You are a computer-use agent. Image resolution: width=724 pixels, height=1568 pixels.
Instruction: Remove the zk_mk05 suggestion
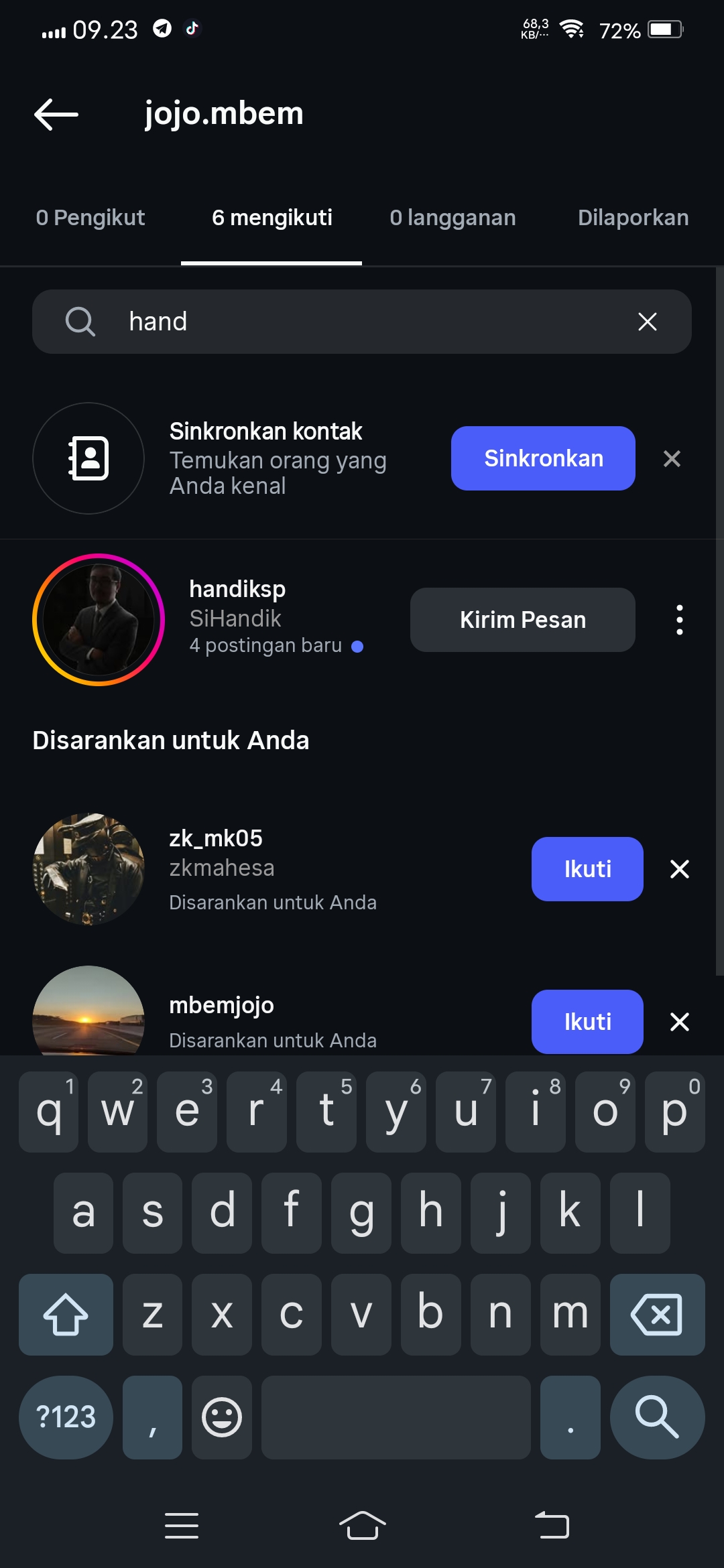click(680, 869)
